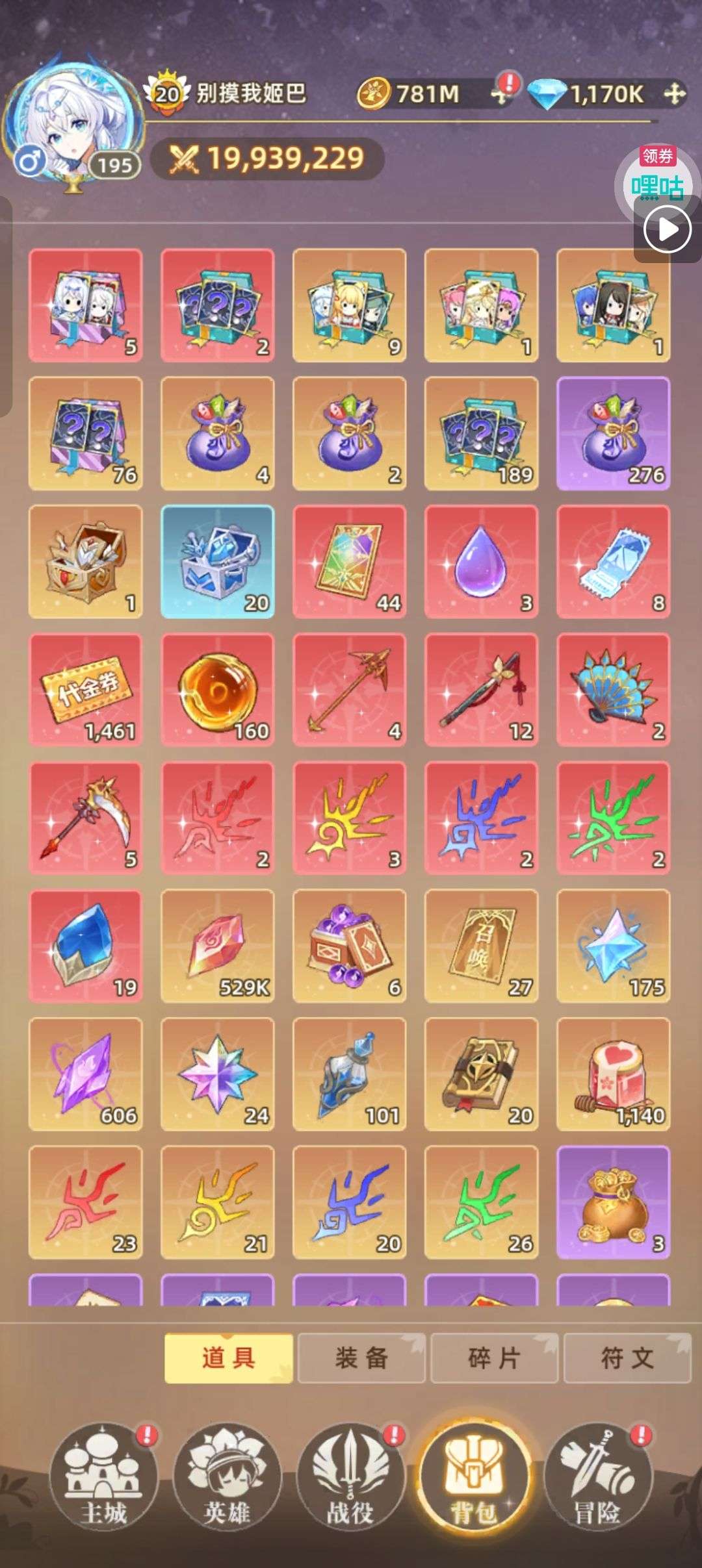This screenshot has width=702, height=1568.
Task: Switch to the 装备 tab
Action: click(361, 1358)
